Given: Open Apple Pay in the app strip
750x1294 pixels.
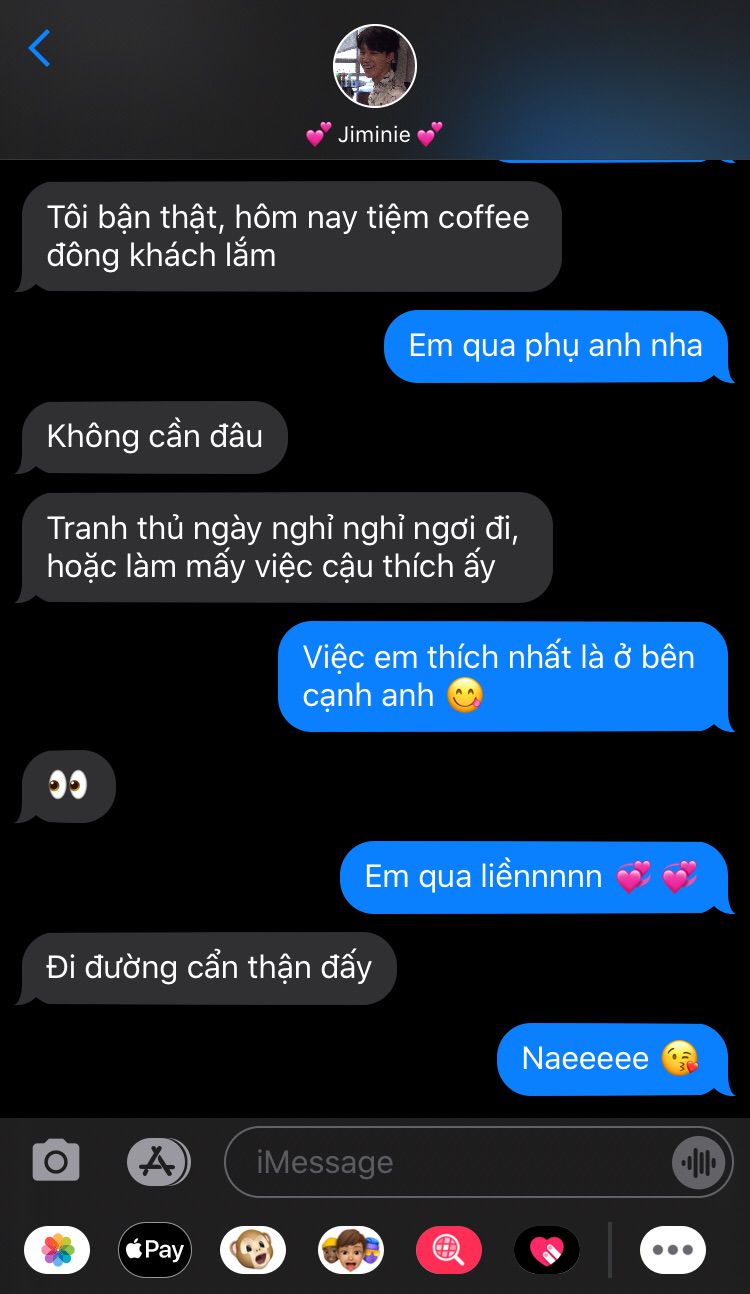Looking at the screenshot, I should [x=155, y=1250].
